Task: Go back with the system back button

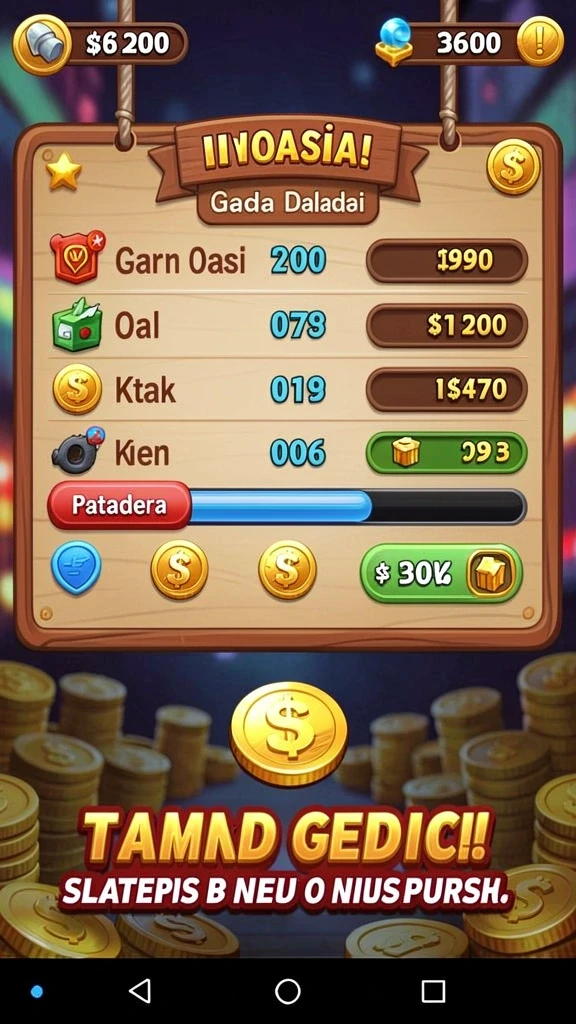Action: pos(140,991)
